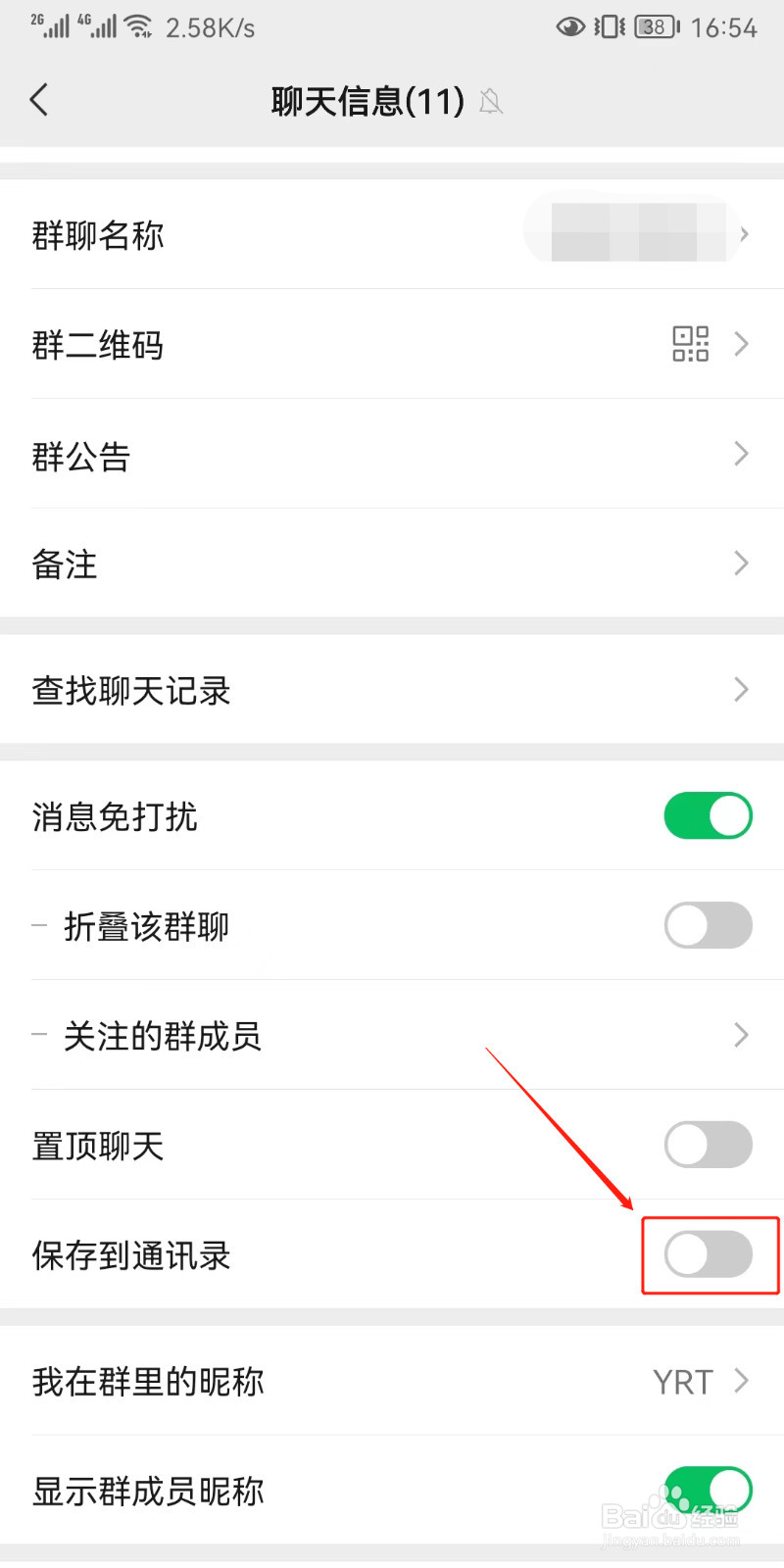This screenshot has height=1568, width=784.
Task: Turn on the 置顶聊天 switch
Action: [709, 1145]
